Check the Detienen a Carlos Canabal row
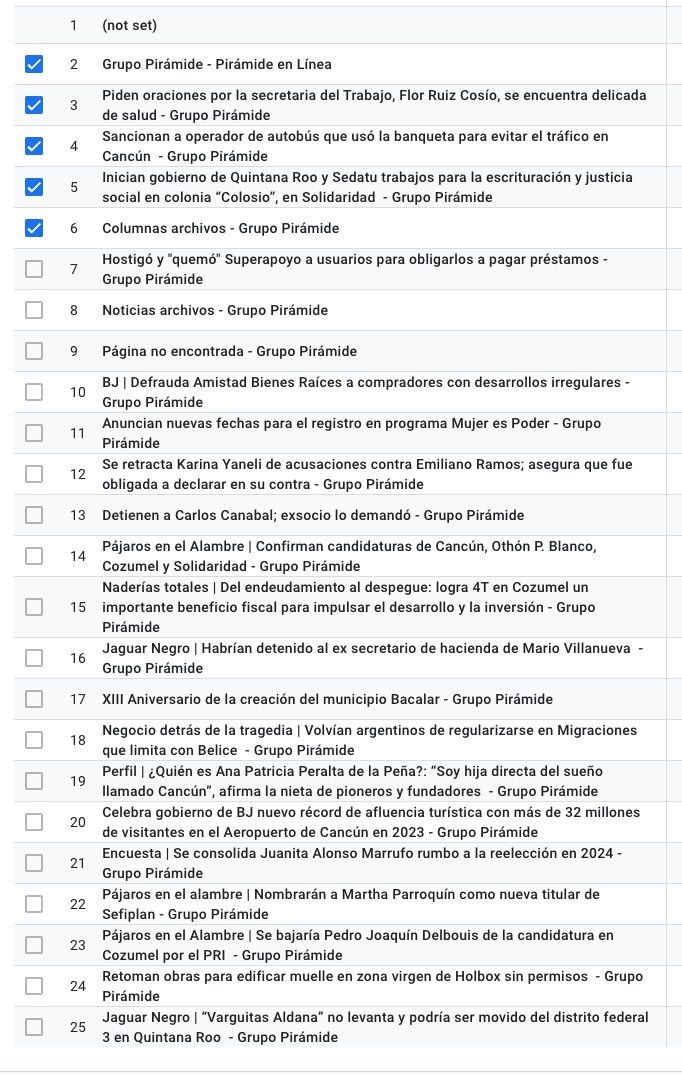Viewport: 682px width, 1074px height. pyautogui.click(x=34, y=515)
